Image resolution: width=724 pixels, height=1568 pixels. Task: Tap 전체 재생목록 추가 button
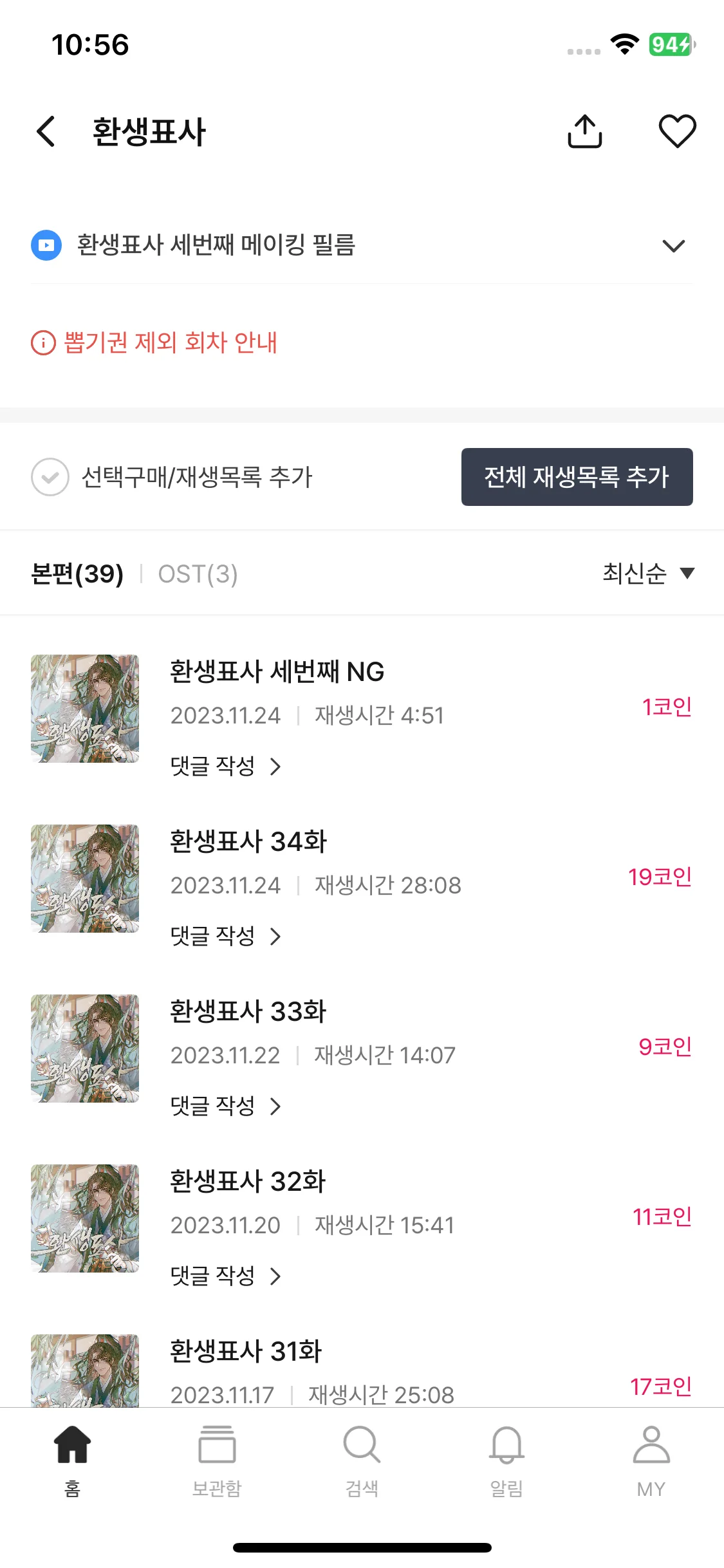pyautogui.click(x=577, y=477)
